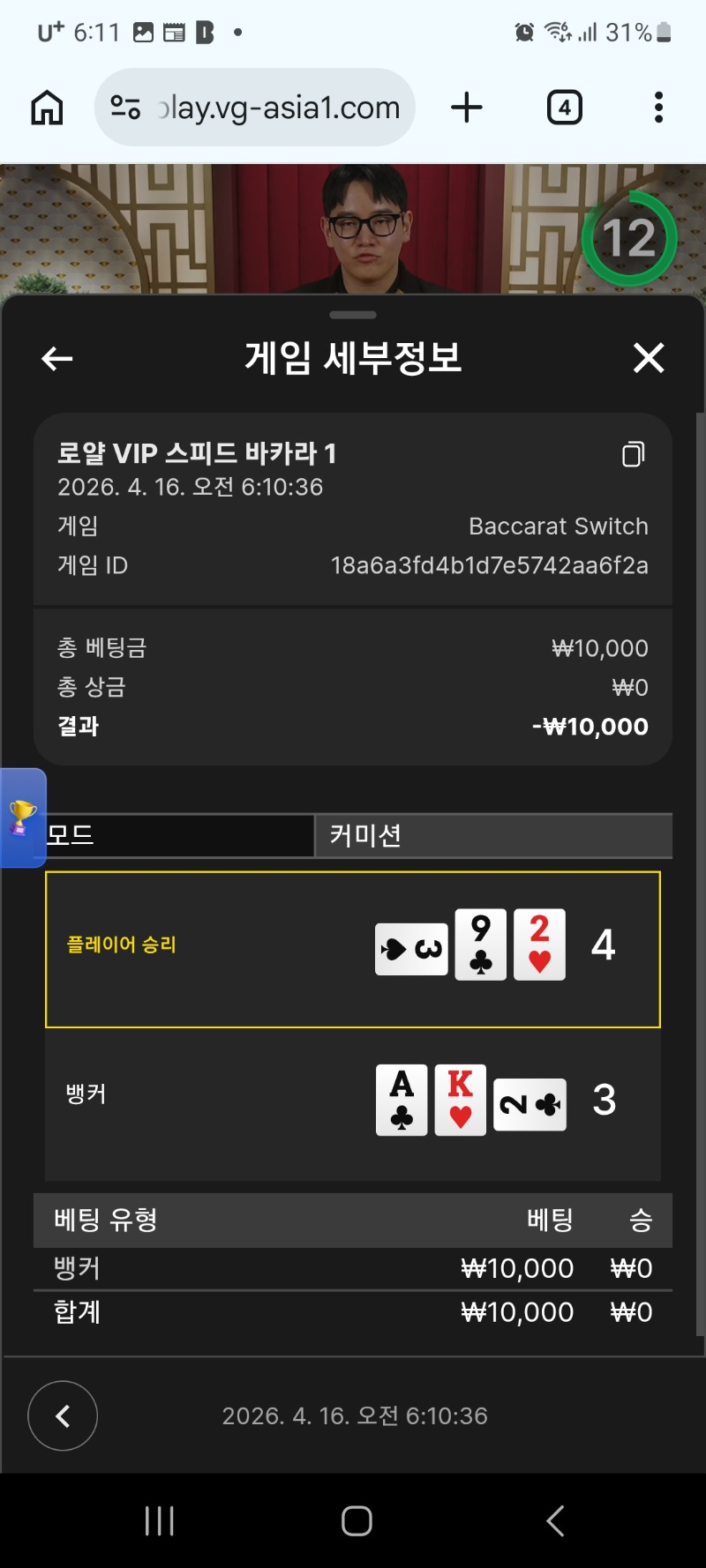
Task: Go back using the arrow beside 게임 세부정보
Action: 57,359
